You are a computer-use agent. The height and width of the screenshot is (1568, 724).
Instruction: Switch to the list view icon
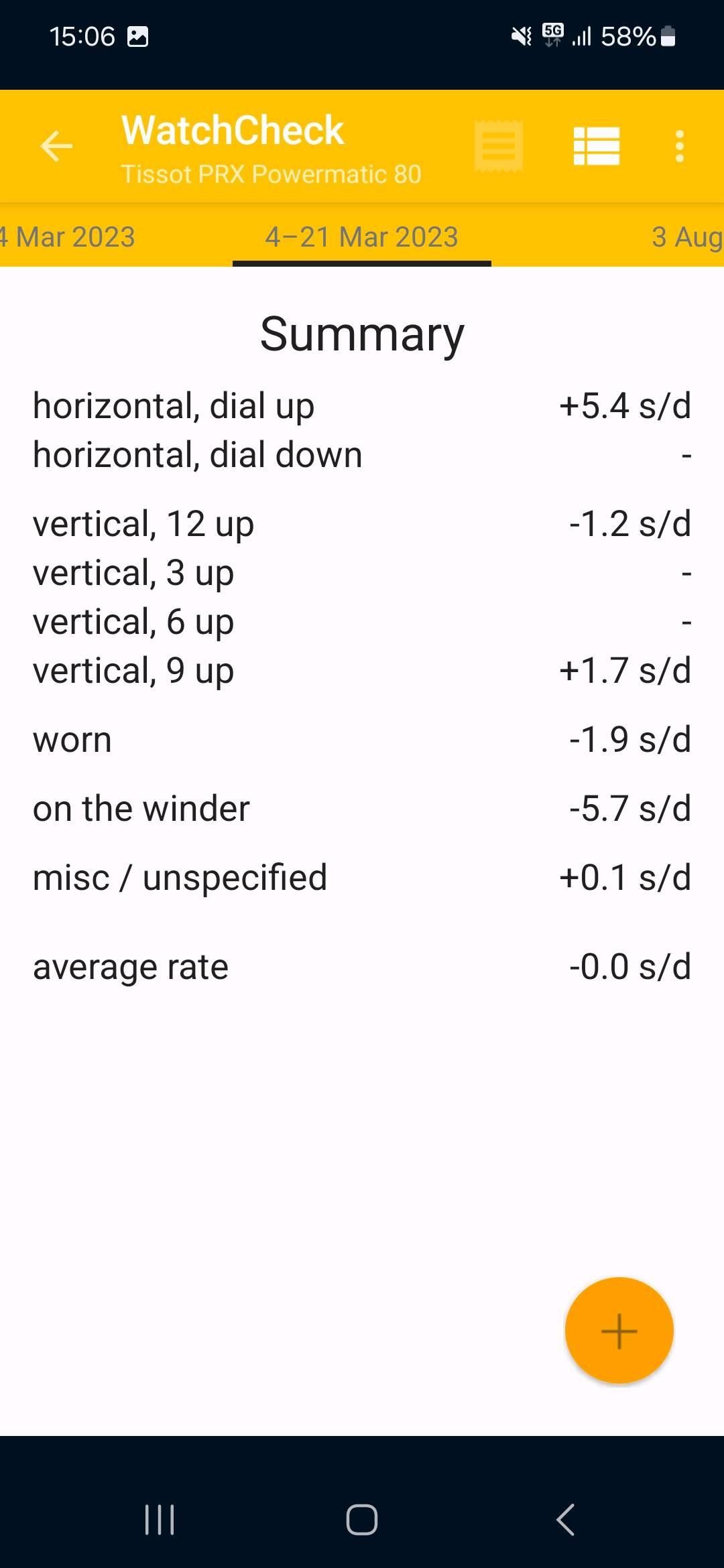[x=597, y=146]
